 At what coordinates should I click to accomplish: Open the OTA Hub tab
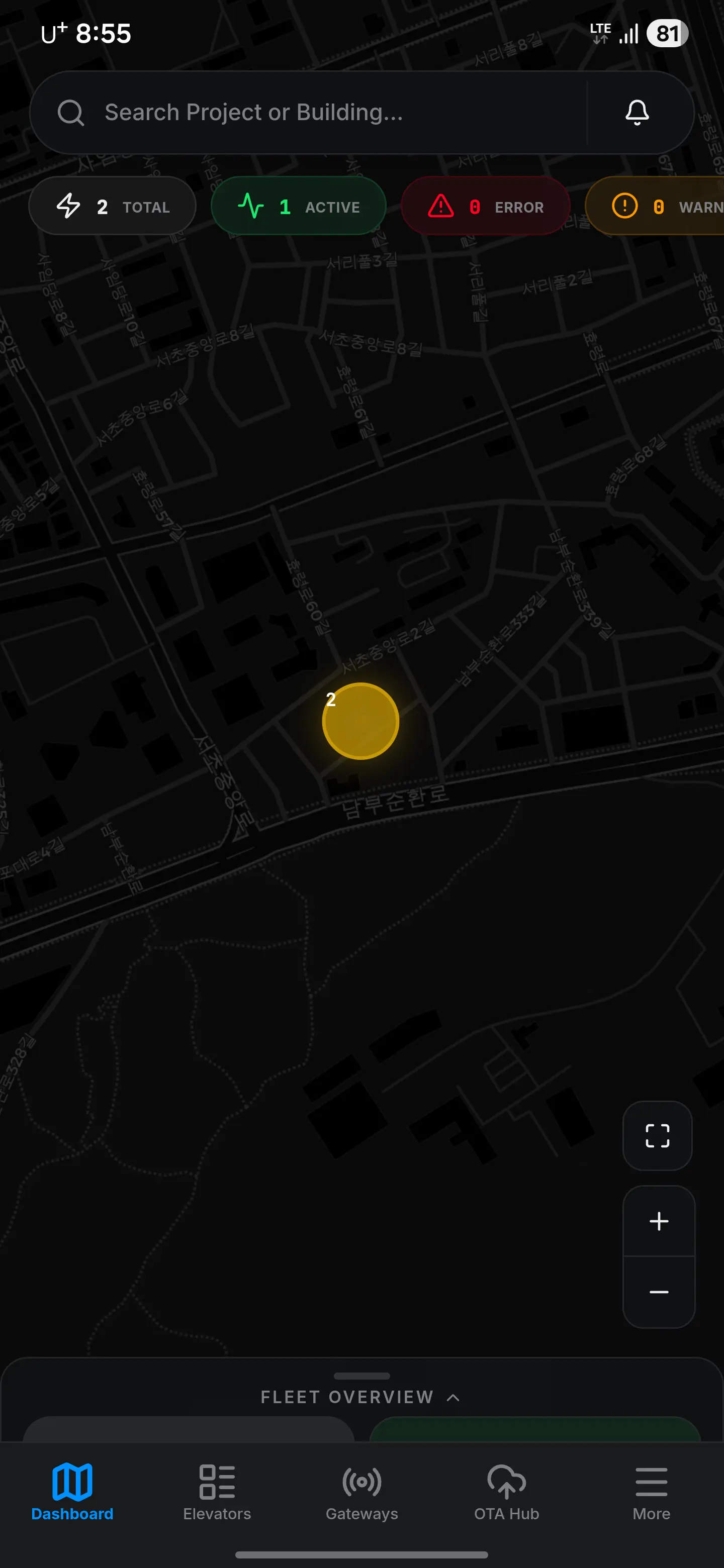[x=507, y=1492]
